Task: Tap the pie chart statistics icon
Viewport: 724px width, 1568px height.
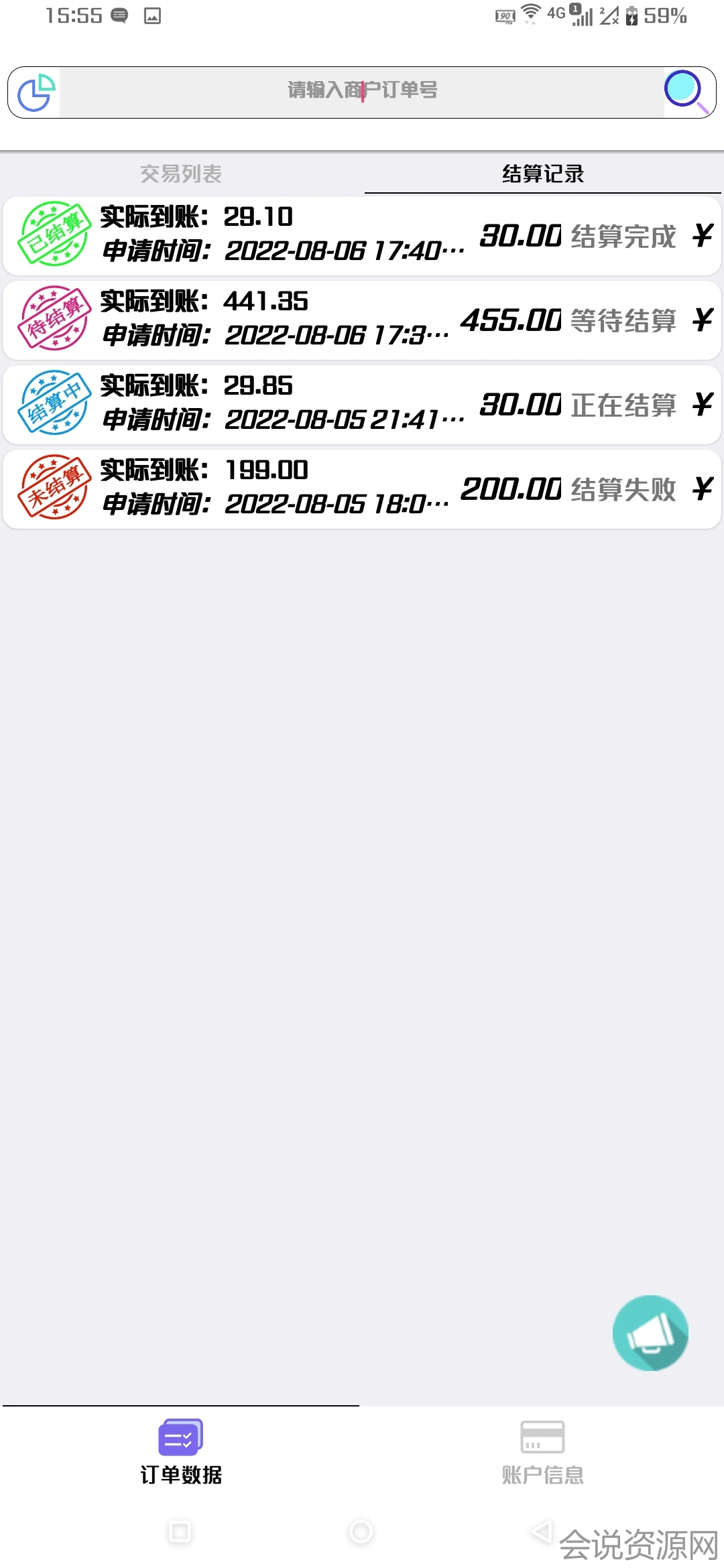Action: (36, 92)
